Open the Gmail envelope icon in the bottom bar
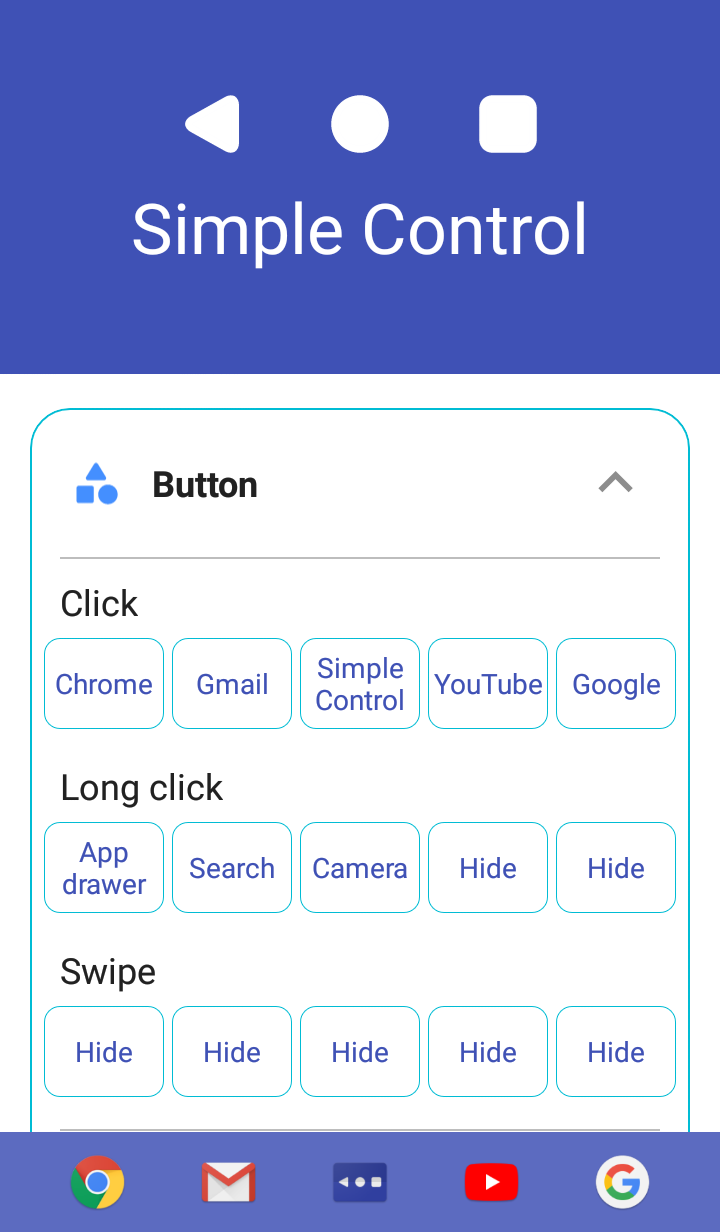Image resolution: width=720 pixels, height=1232 pixels. 229,1183
